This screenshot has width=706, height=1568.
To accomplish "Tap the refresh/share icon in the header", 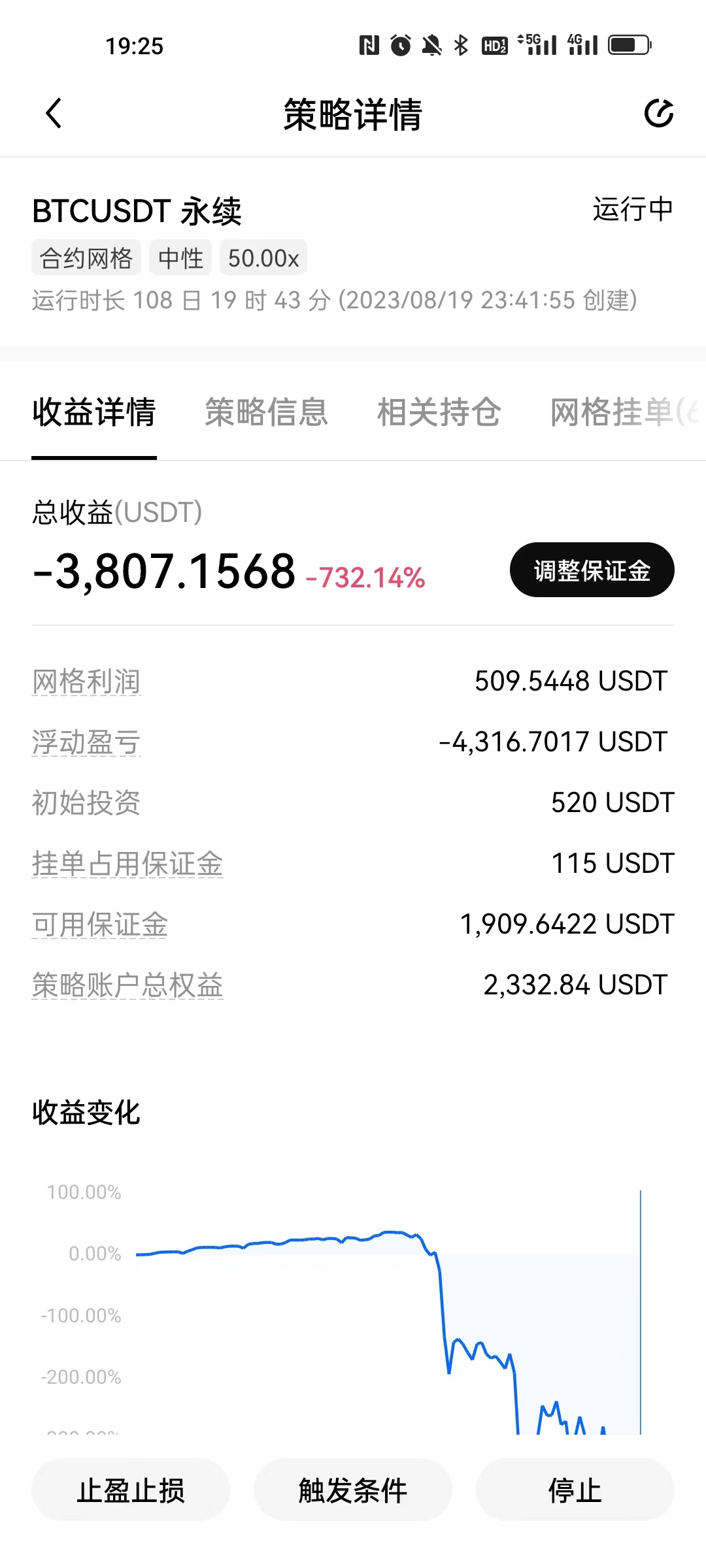I will click(658, 114).
